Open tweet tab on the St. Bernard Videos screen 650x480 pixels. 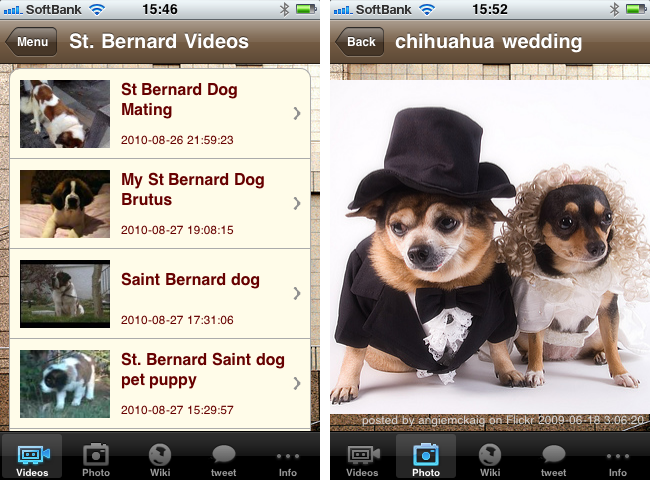click(x=224, y=458)
